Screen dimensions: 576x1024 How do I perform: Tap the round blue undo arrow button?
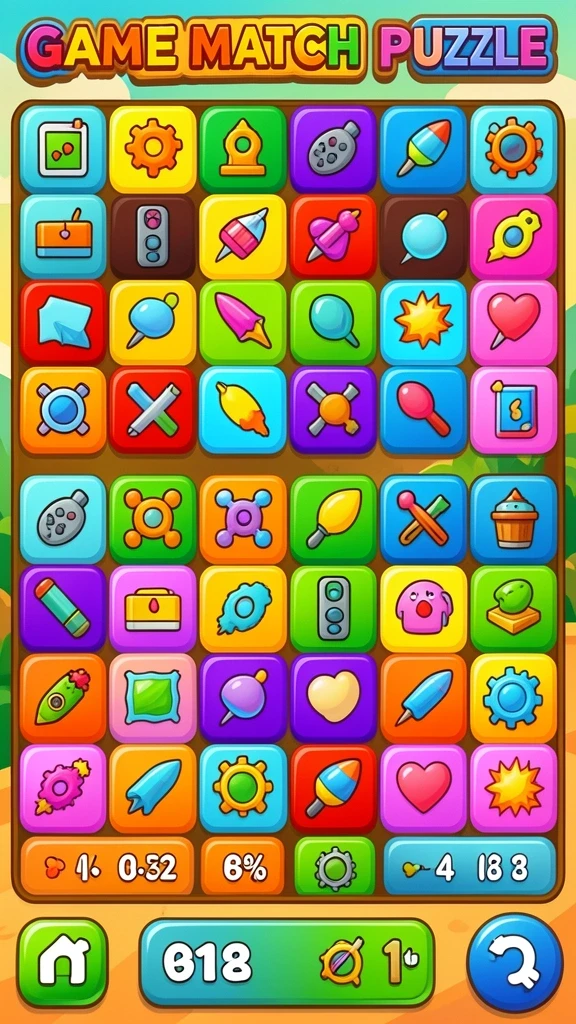pyautogui.click(x=515, y=963)
